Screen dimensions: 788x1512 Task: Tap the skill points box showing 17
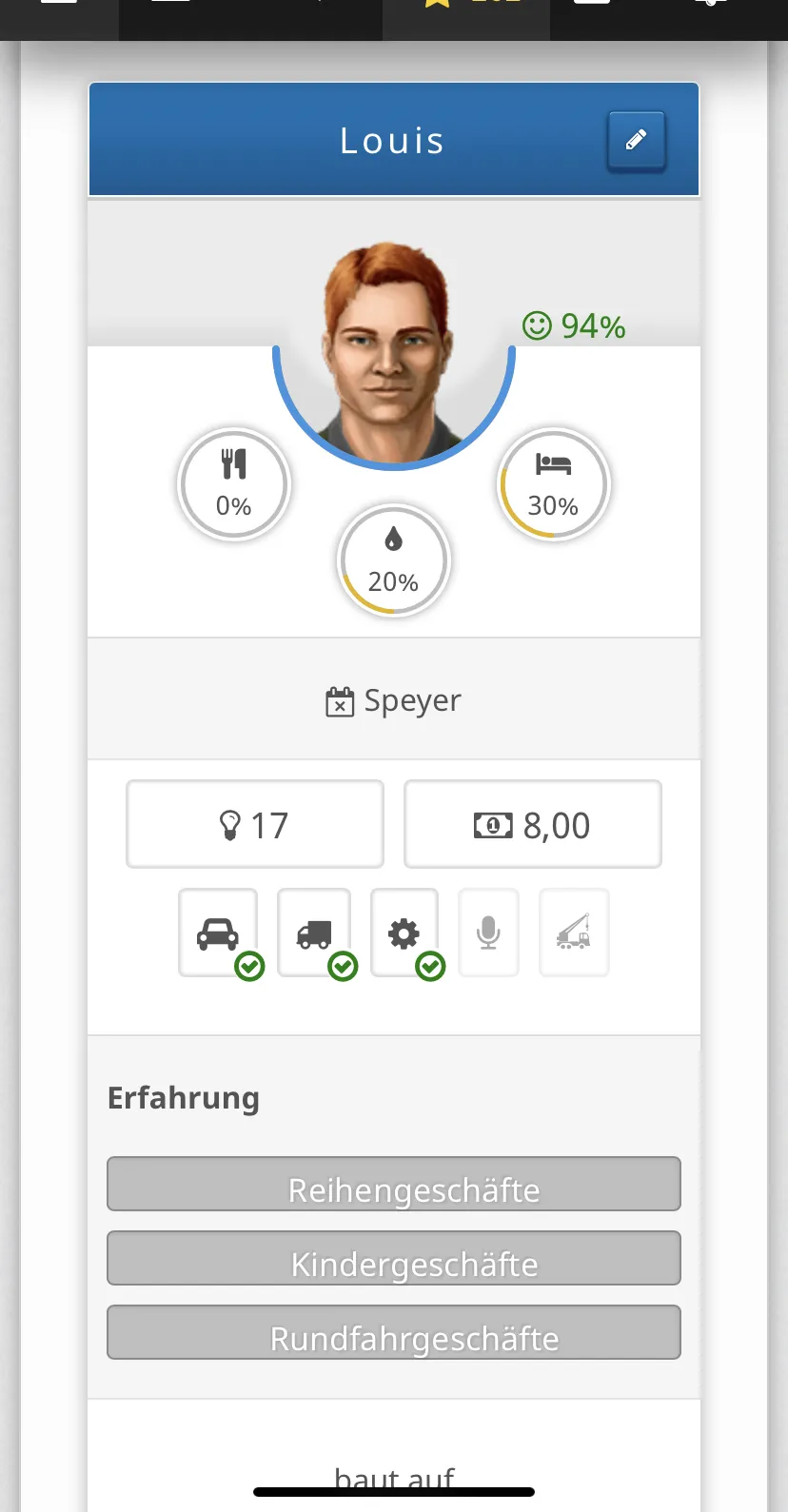[255, 824]
